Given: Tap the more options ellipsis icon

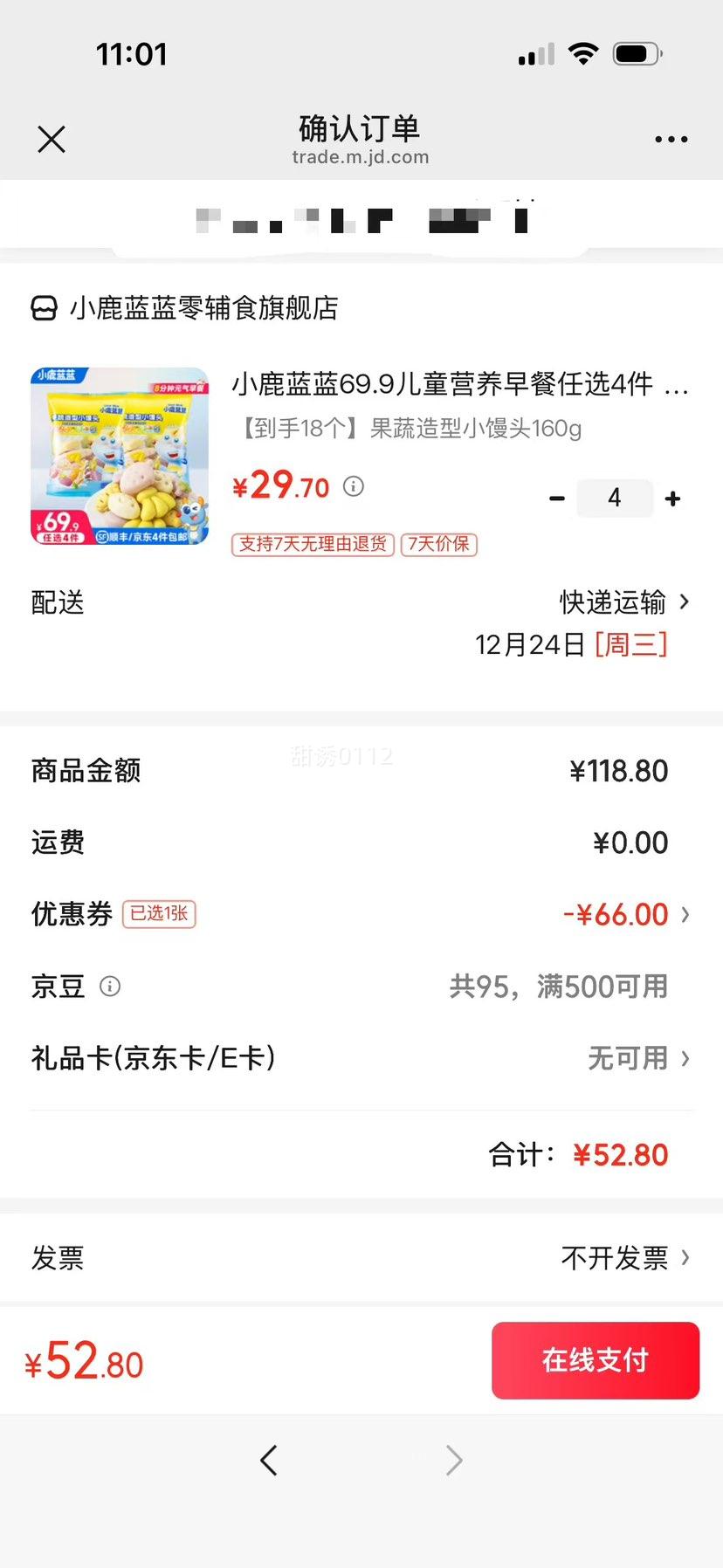Looking at the screenshot, I should tap(671, 139).
